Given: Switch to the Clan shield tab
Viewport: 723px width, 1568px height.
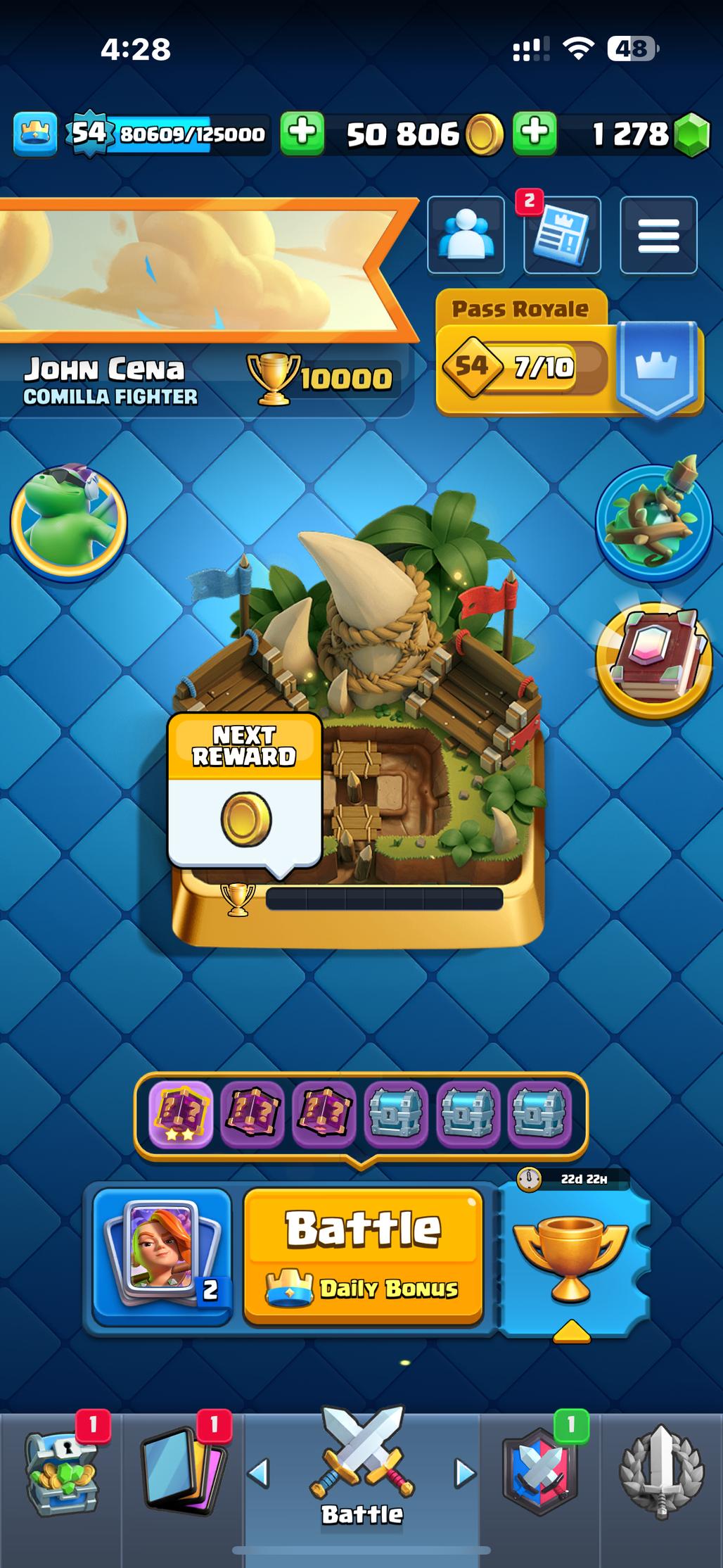Looking at the screenshot, I should pos(540,1472).
